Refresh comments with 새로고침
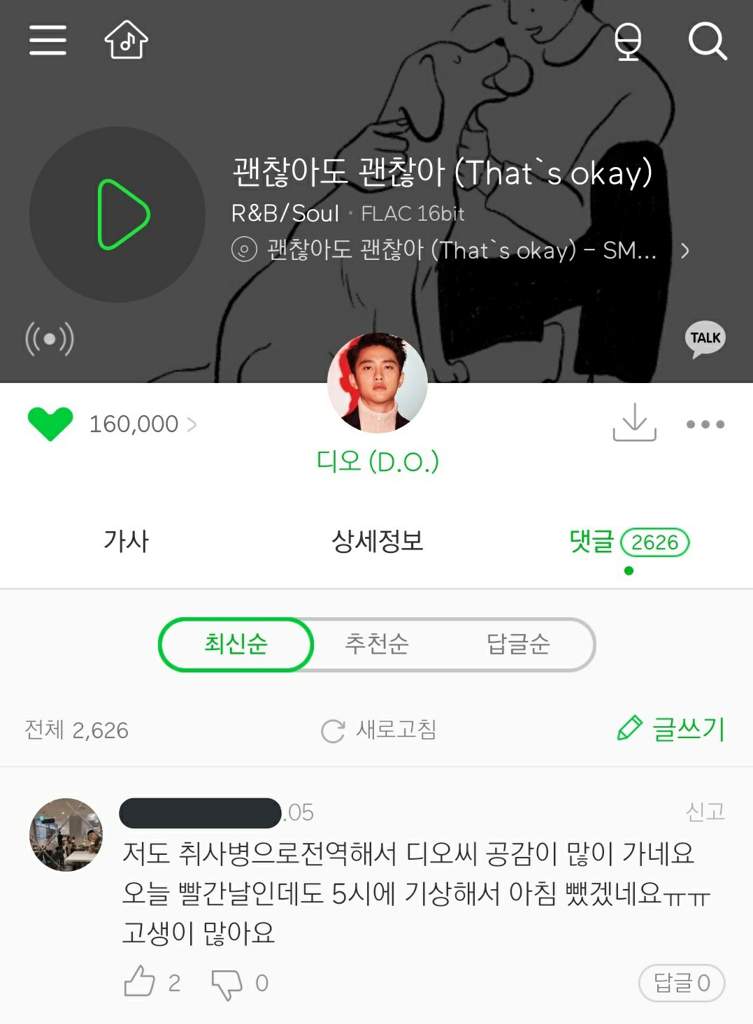This screenshot has height=1024, width=753. click(379, 730)
